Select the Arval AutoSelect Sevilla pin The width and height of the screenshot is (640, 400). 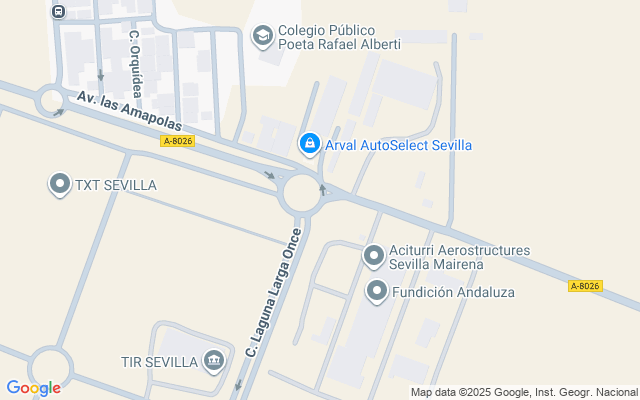(x=310, y=145)
